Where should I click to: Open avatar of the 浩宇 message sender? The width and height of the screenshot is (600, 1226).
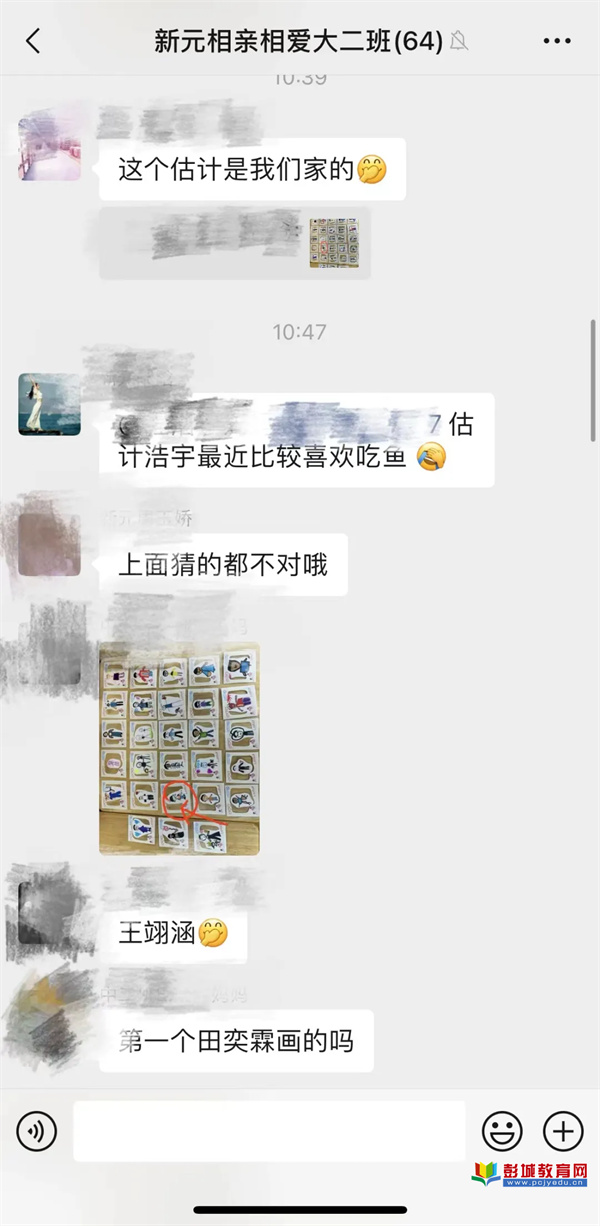[x=49, y=404]
